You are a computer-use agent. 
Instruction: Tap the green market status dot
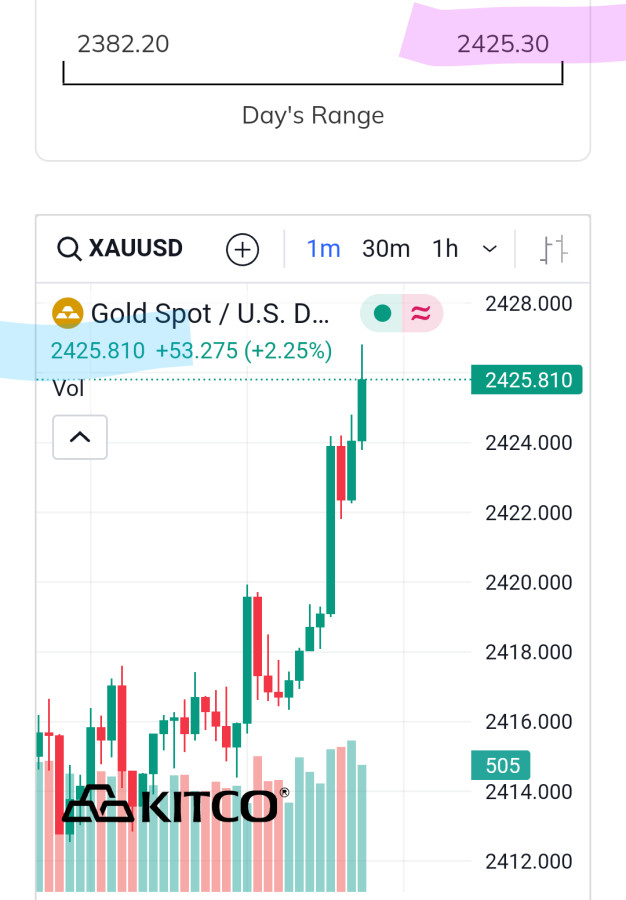tap(381, 314)
